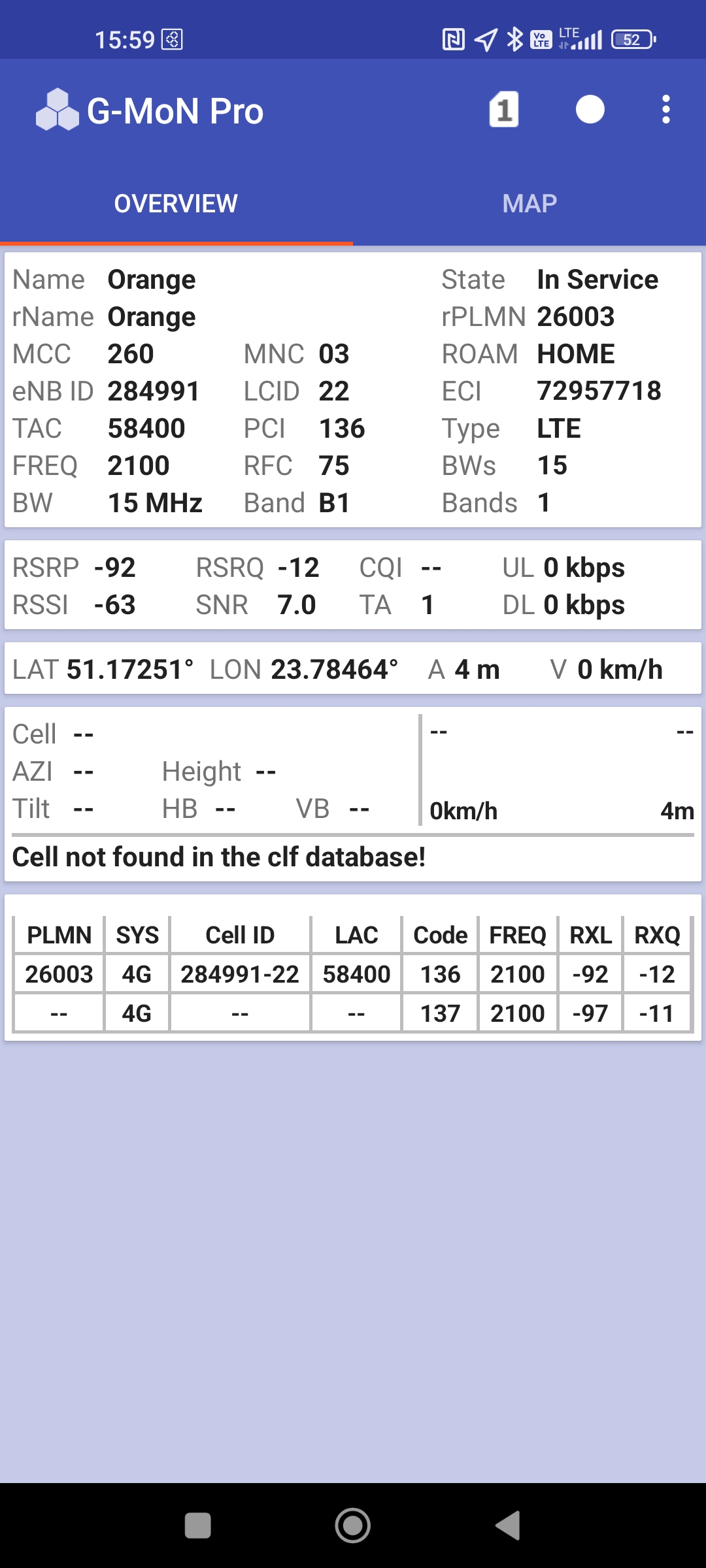
Task: Tap the SIM 1 selector icon
Action: pos(504,110)
